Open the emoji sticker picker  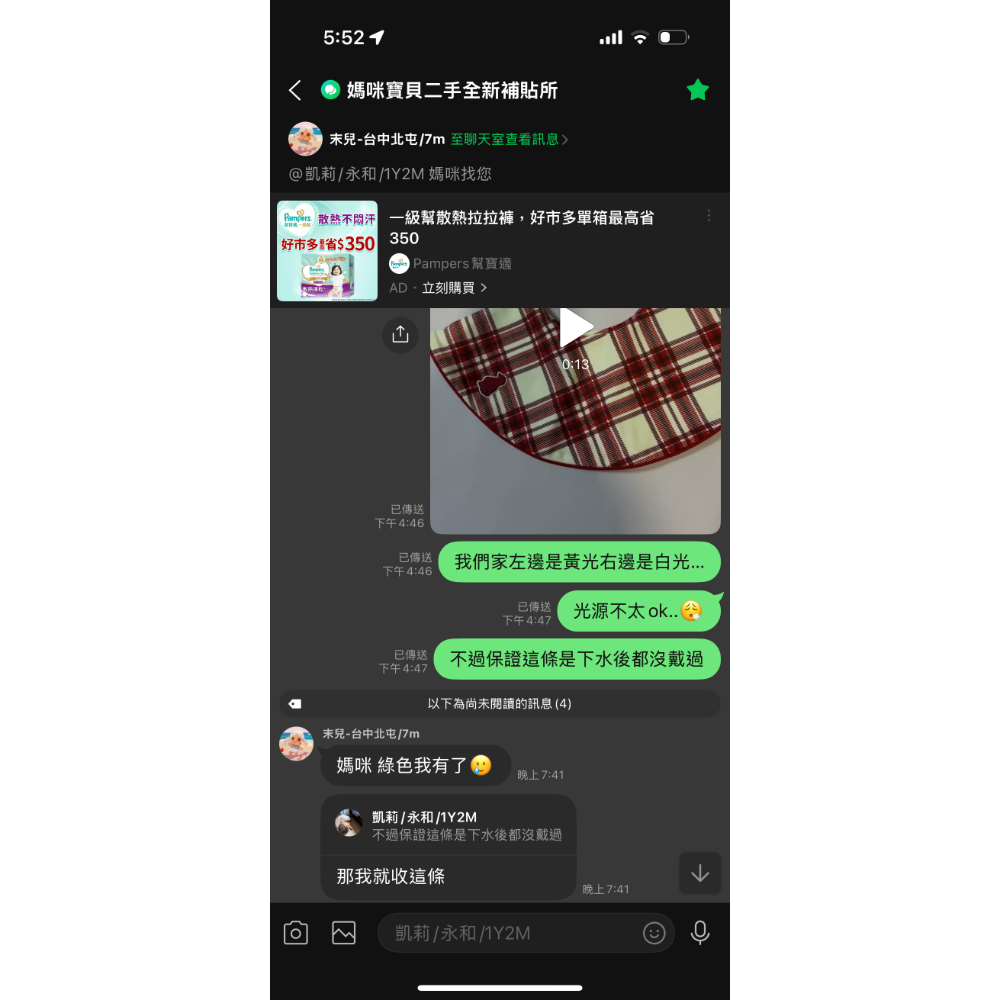[654, 933]
